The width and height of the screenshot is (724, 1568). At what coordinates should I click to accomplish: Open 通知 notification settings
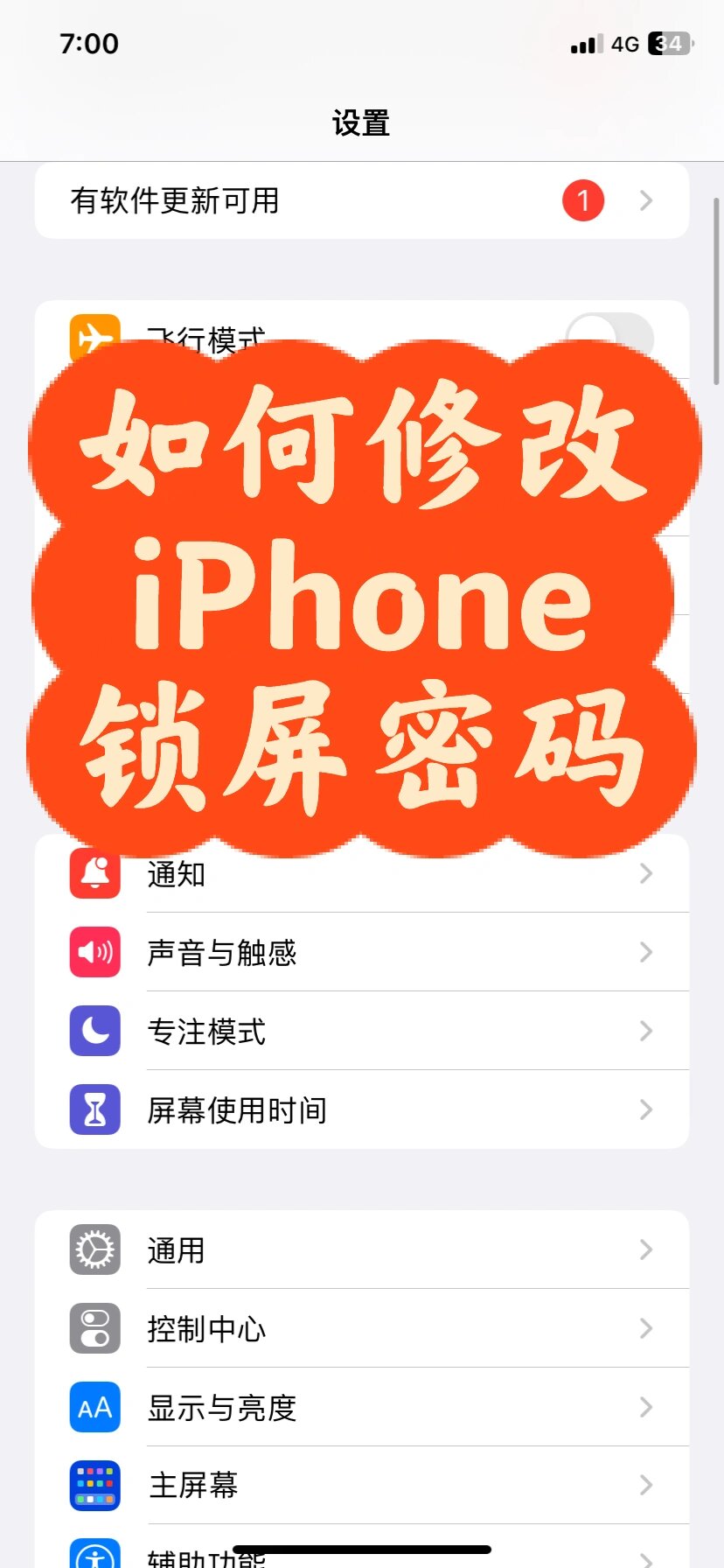361,875
